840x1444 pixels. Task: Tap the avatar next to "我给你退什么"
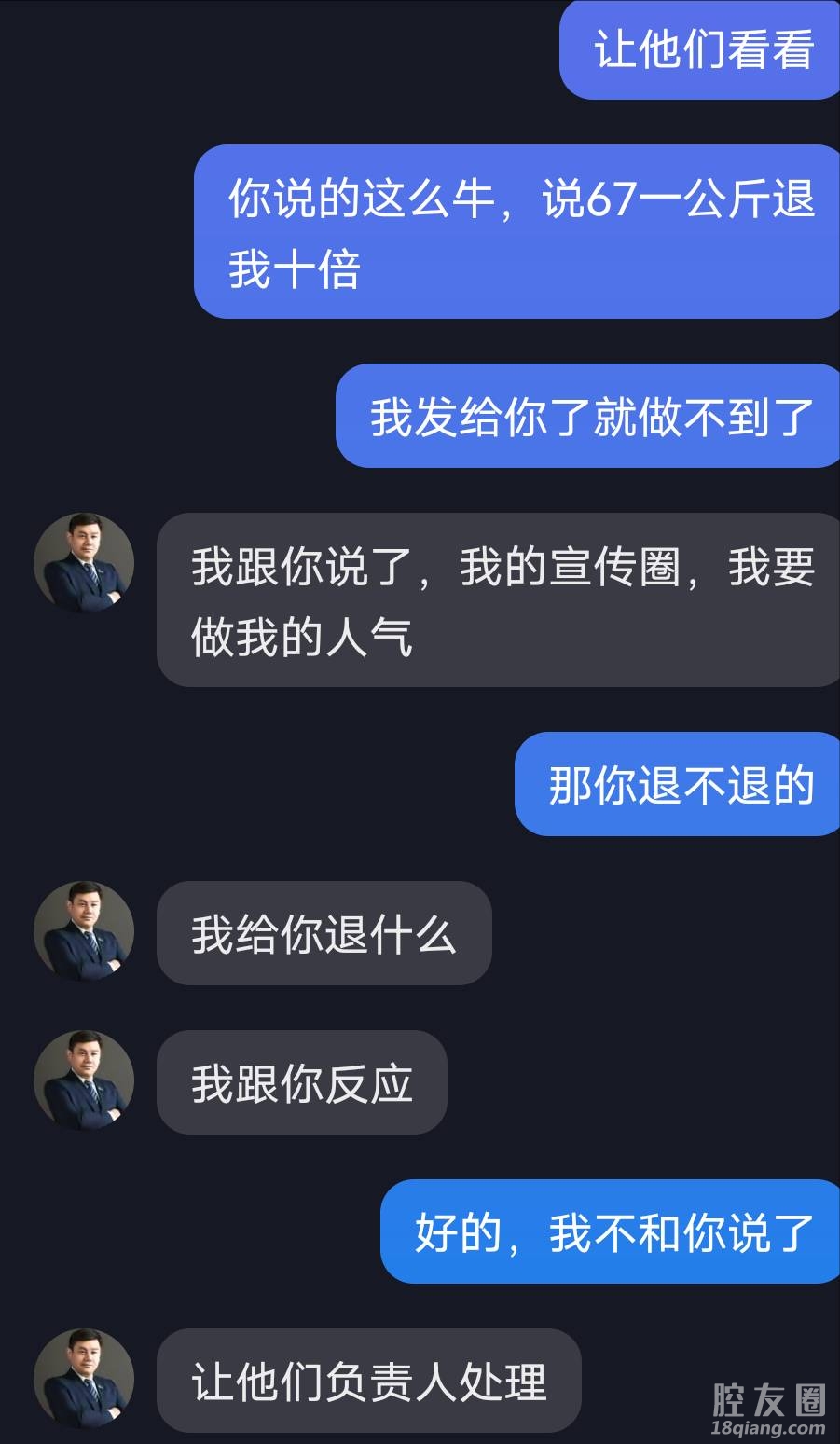tap(84, 931)
